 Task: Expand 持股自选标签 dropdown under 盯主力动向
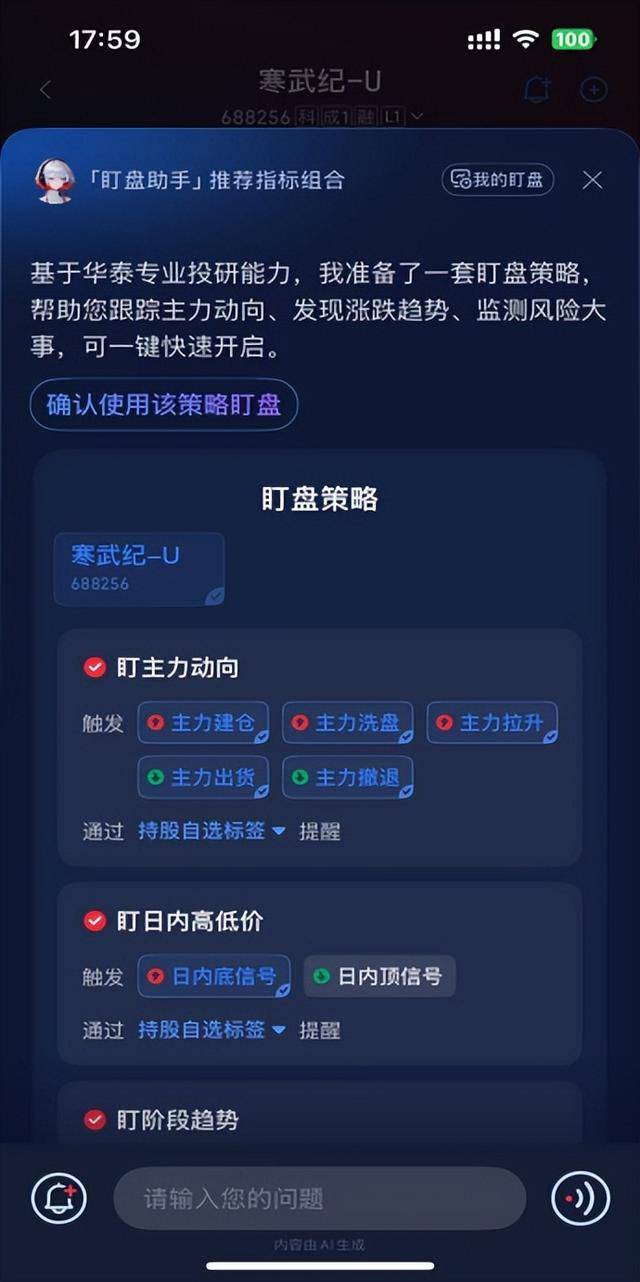(x=211, y=831)
